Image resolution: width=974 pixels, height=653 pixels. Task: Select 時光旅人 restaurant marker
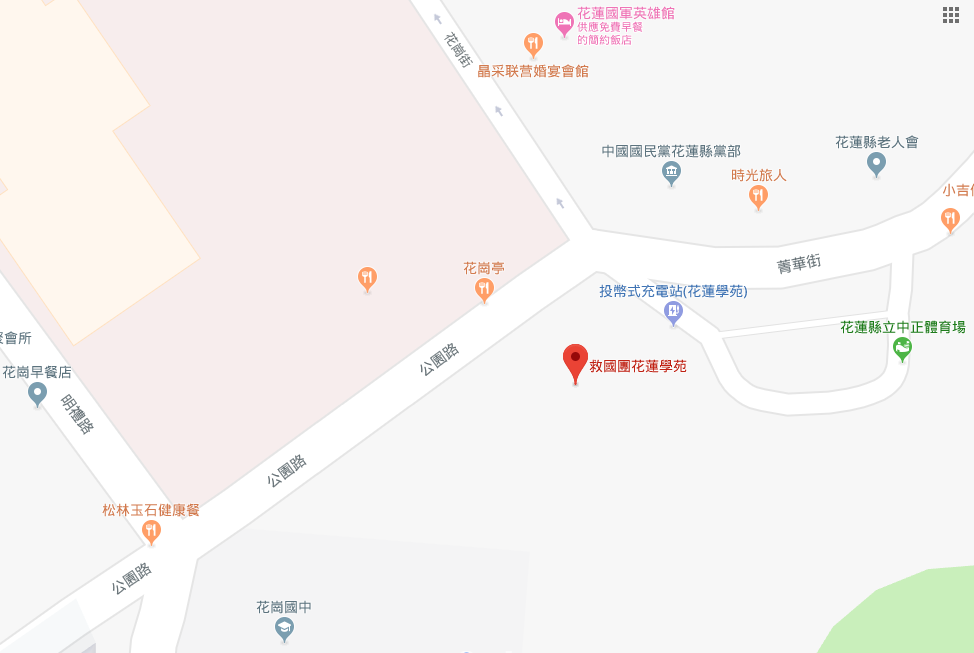758,196
